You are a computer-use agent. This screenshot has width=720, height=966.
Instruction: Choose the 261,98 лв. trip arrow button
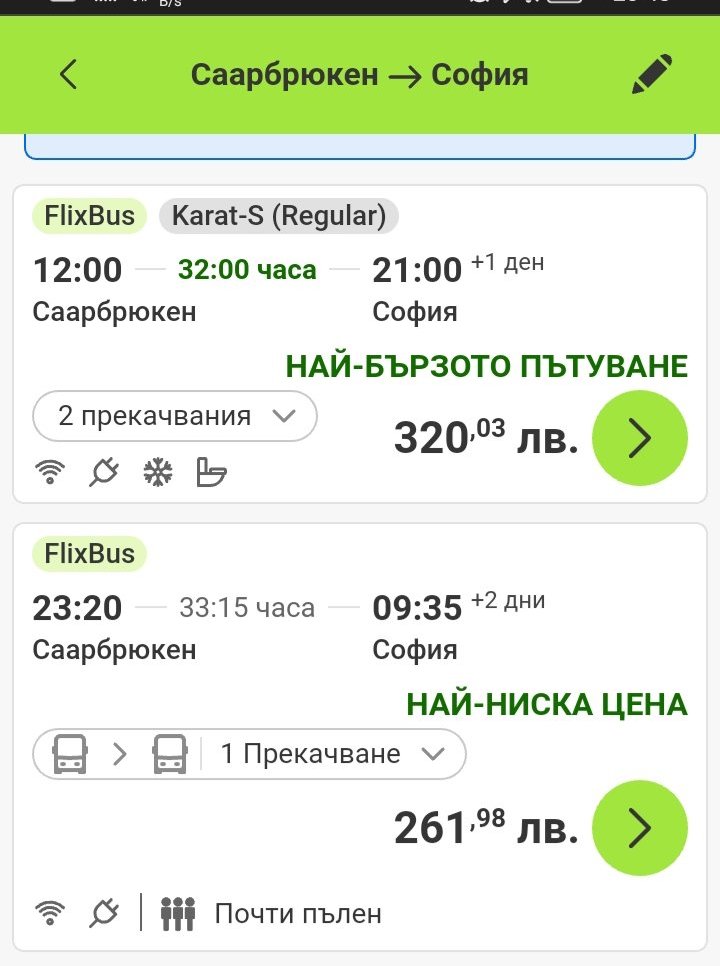point(639,828)
